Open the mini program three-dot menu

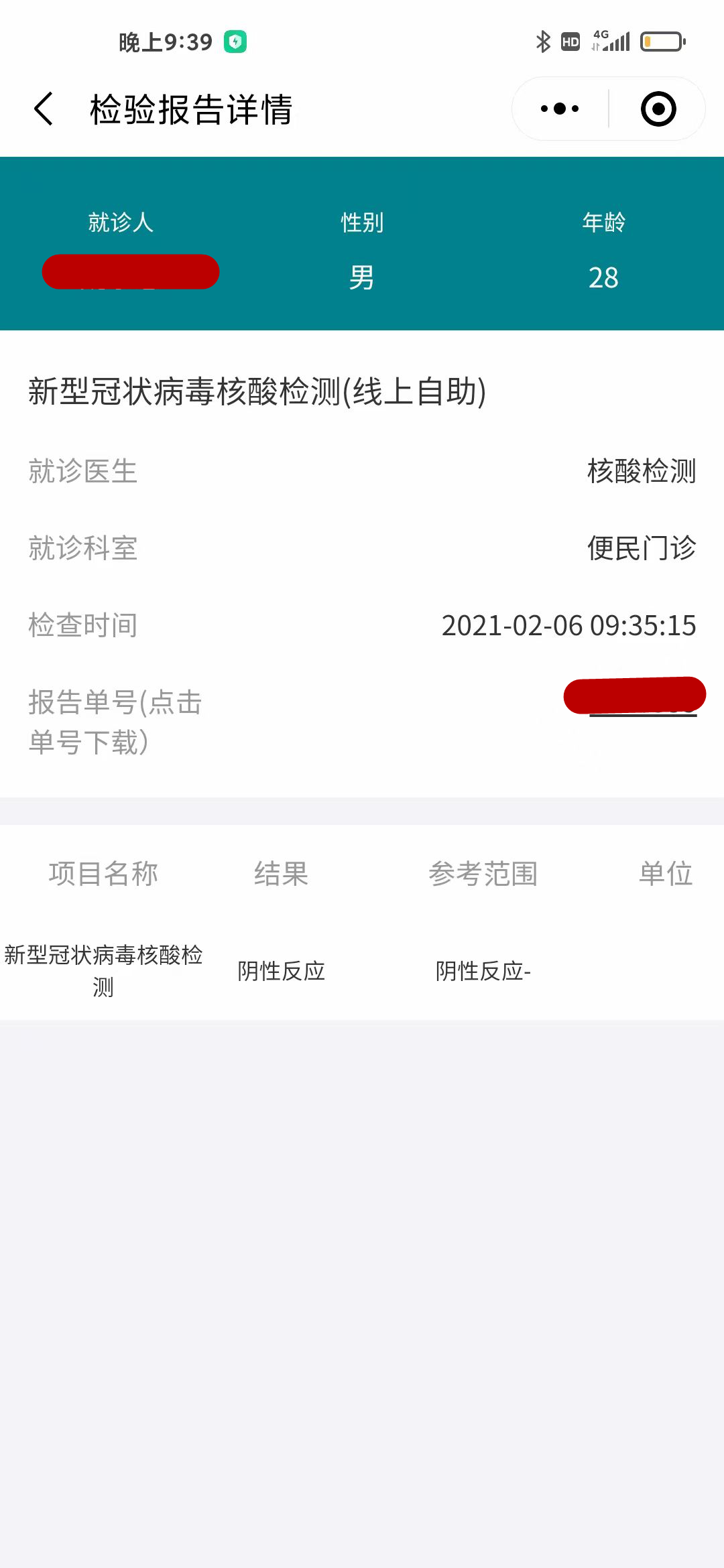560,109
